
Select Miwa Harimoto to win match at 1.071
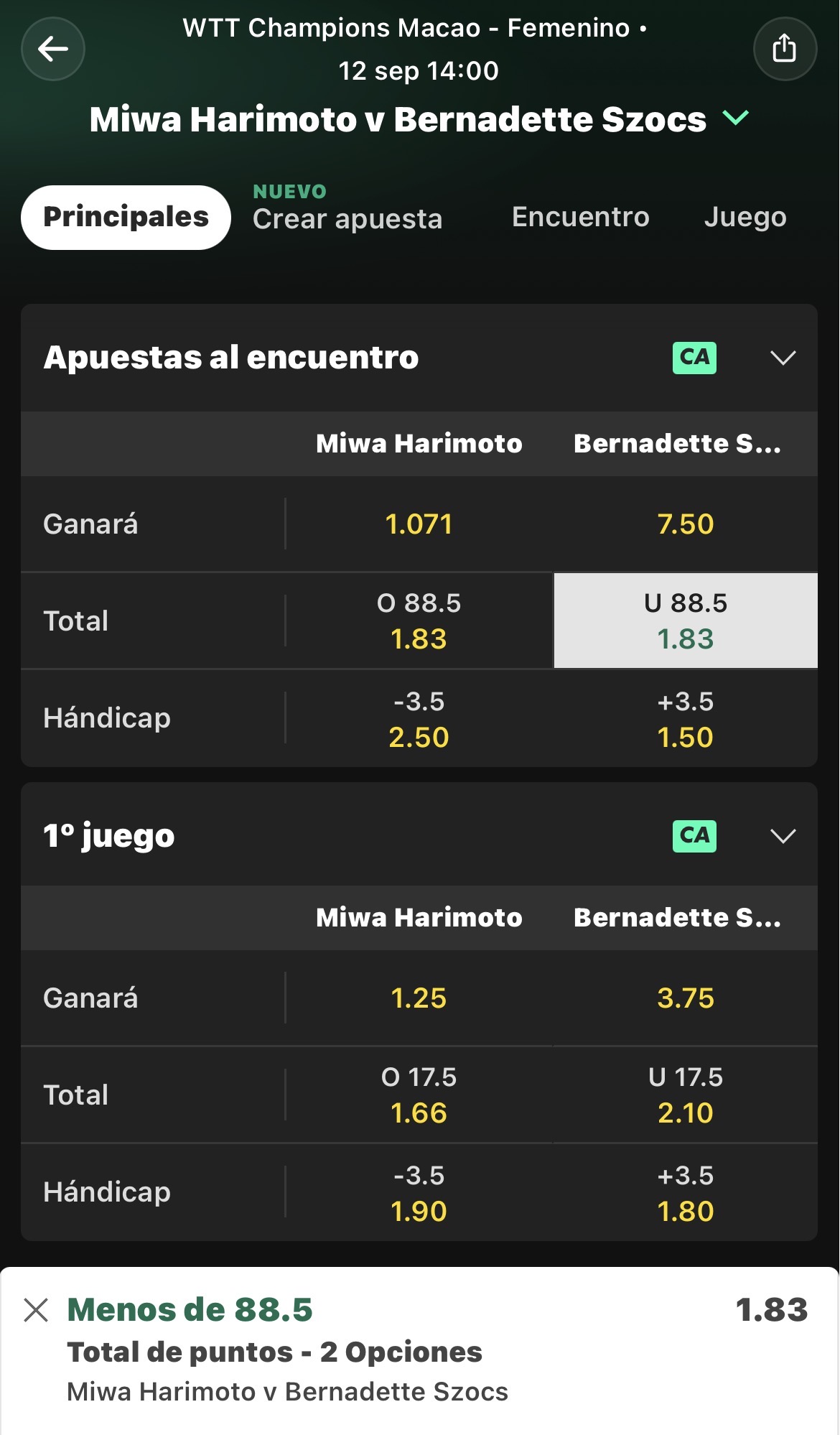[419, 524]
